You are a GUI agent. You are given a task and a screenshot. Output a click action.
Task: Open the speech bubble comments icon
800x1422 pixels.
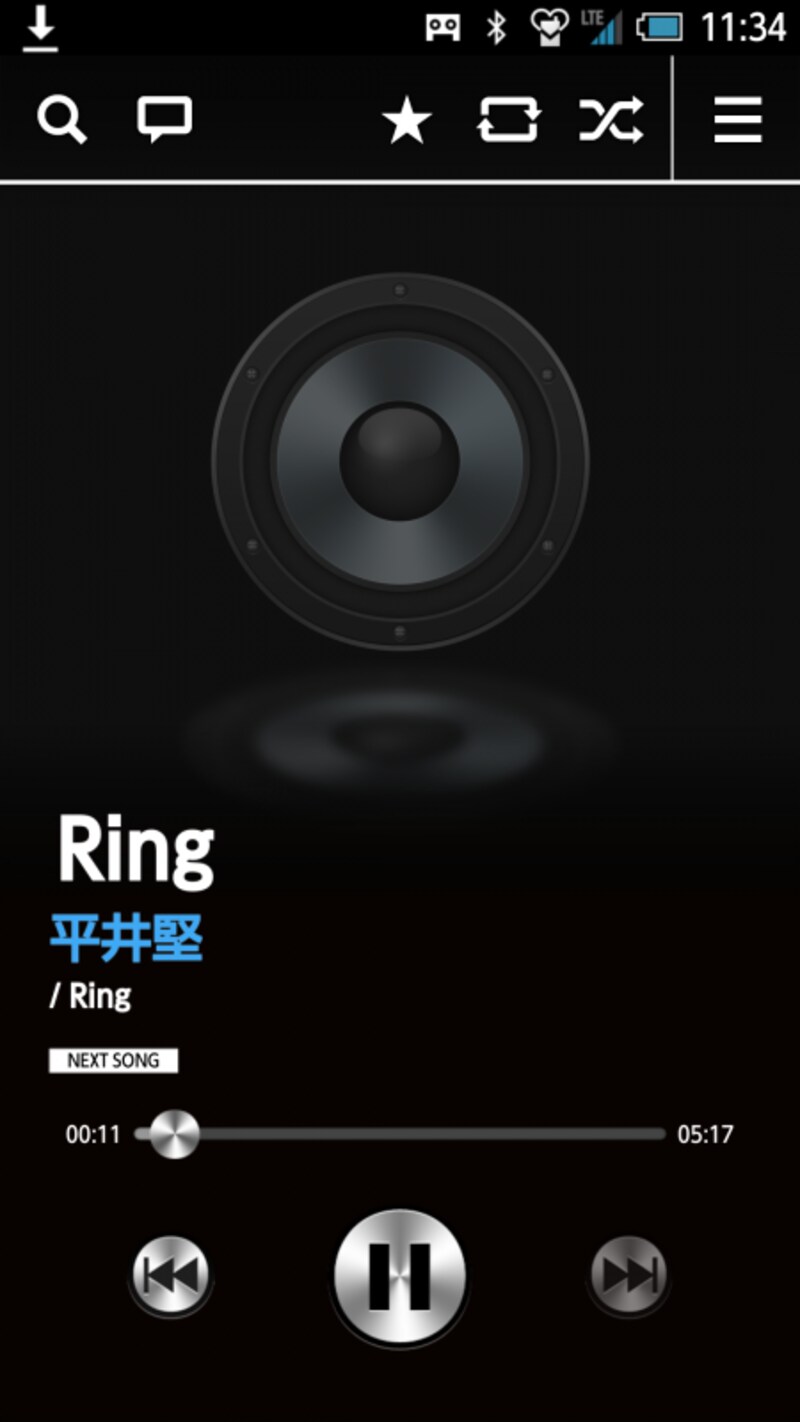[164, 120]
